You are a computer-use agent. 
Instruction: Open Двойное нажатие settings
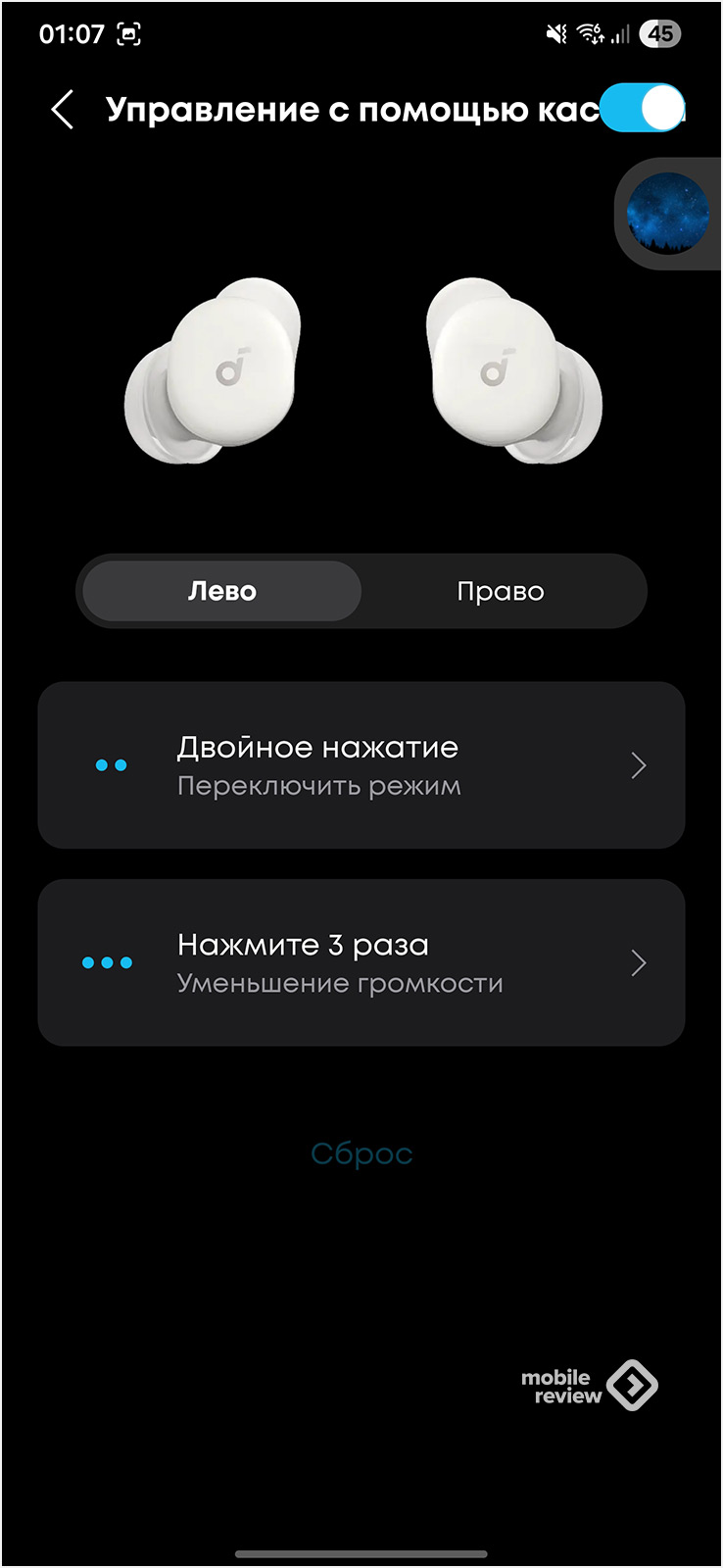361,765
